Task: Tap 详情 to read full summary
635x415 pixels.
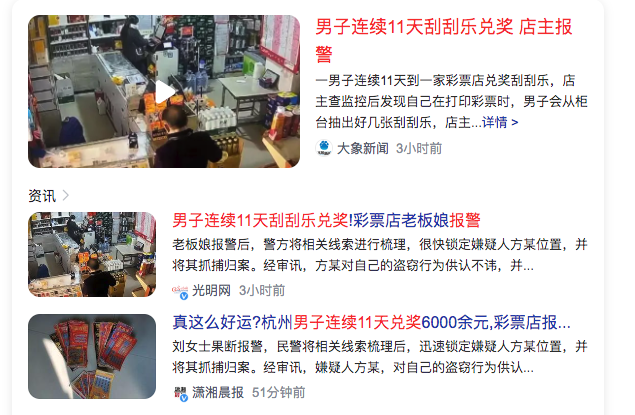Action: click(500, 122)
